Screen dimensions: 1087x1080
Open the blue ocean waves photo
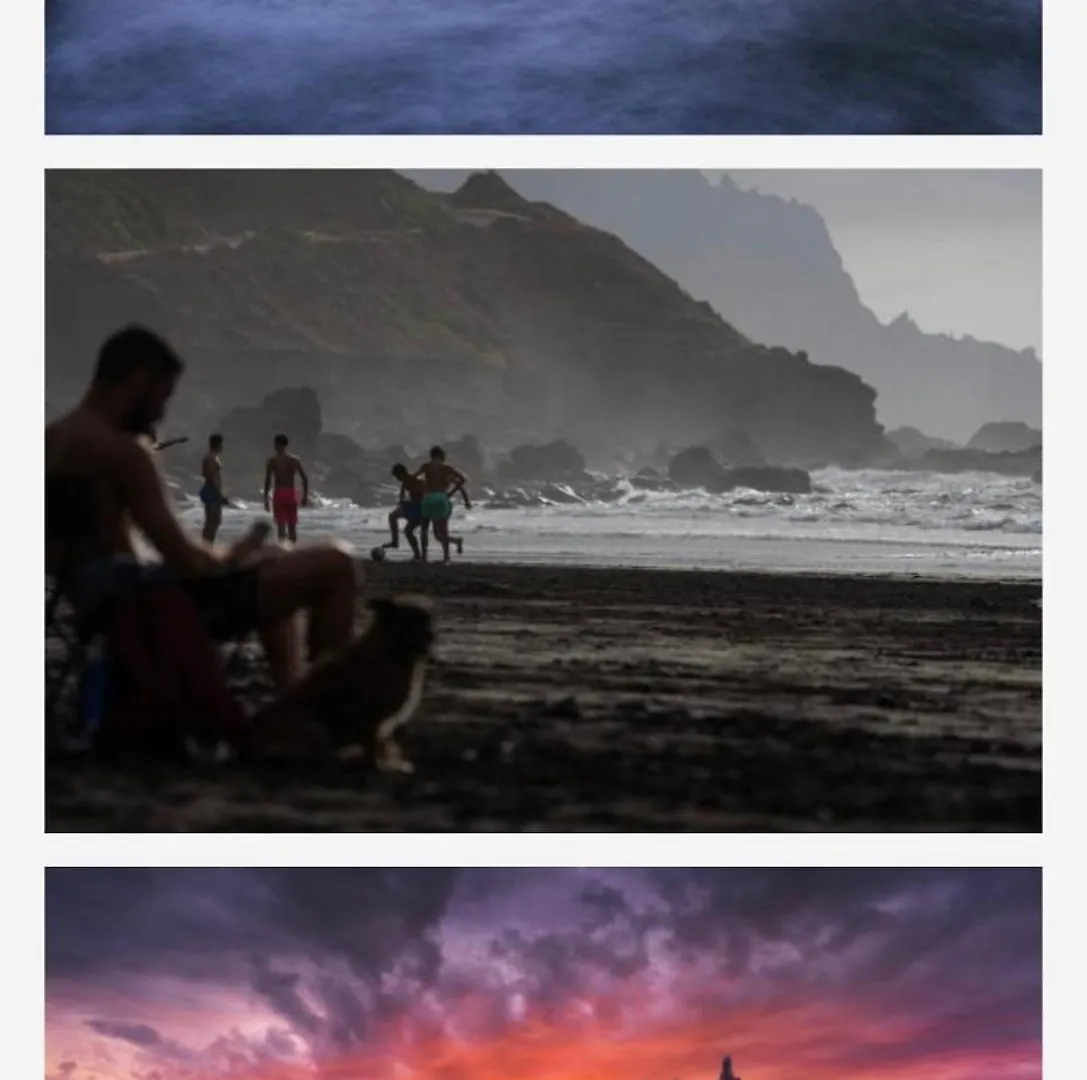point(543,67)
